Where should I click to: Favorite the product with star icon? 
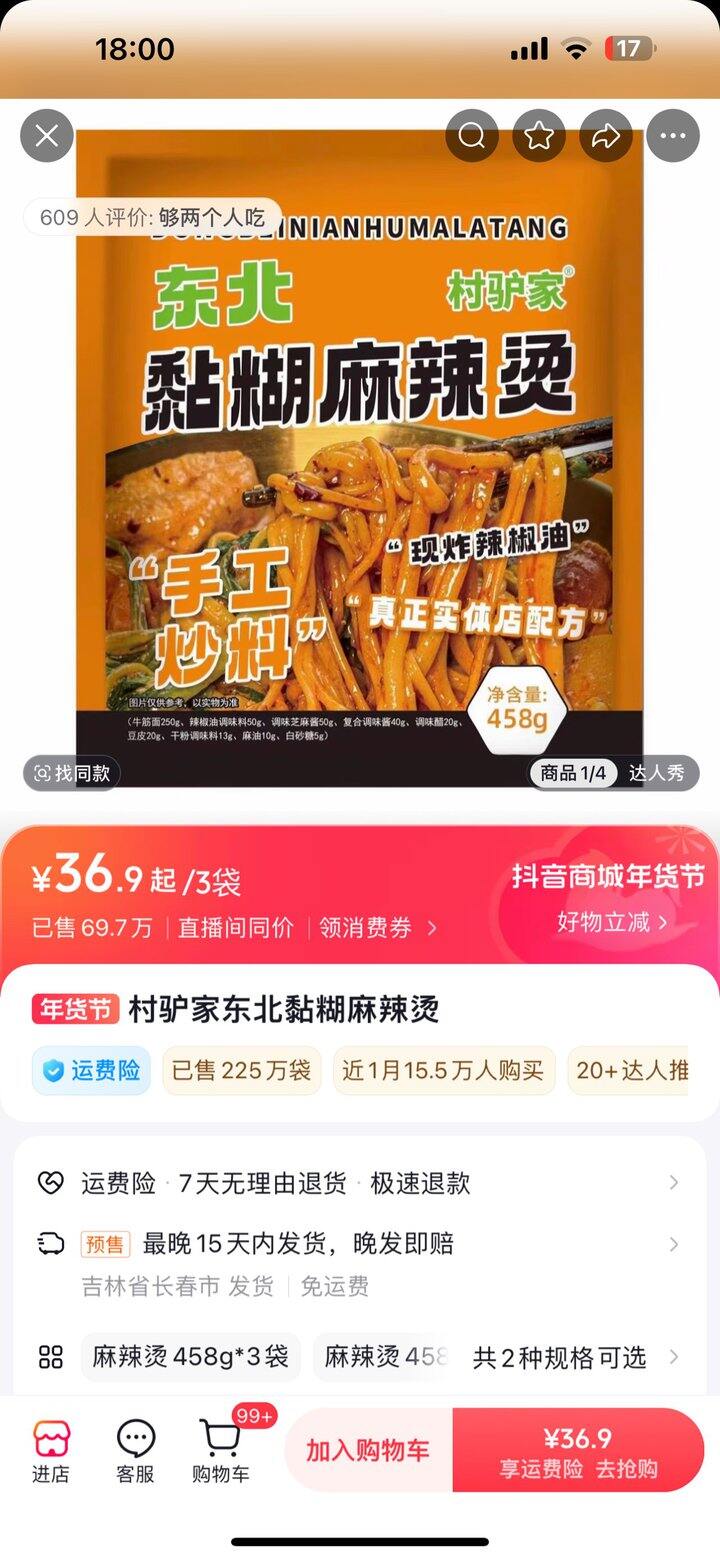coord(538,135)
